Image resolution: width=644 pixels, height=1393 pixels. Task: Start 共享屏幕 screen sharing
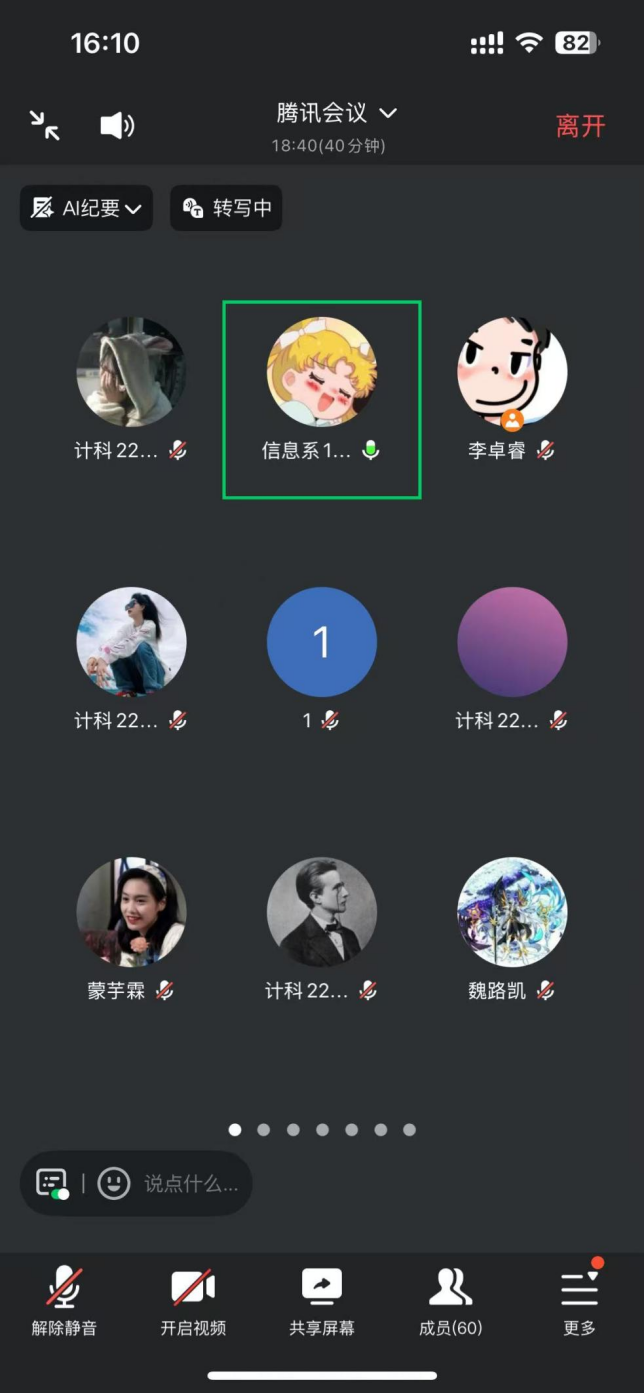322,1300
